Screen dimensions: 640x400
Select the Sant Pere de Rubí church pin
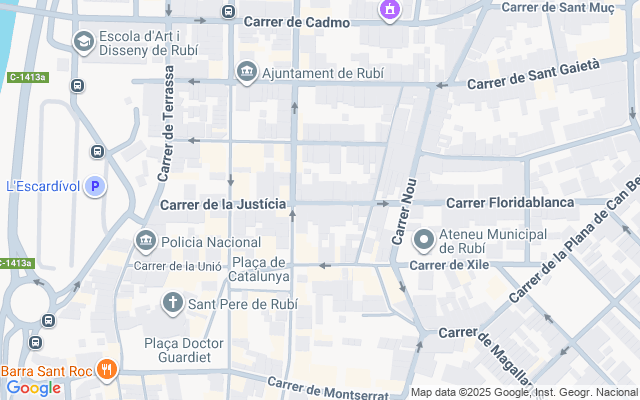(x=173, y=302)
